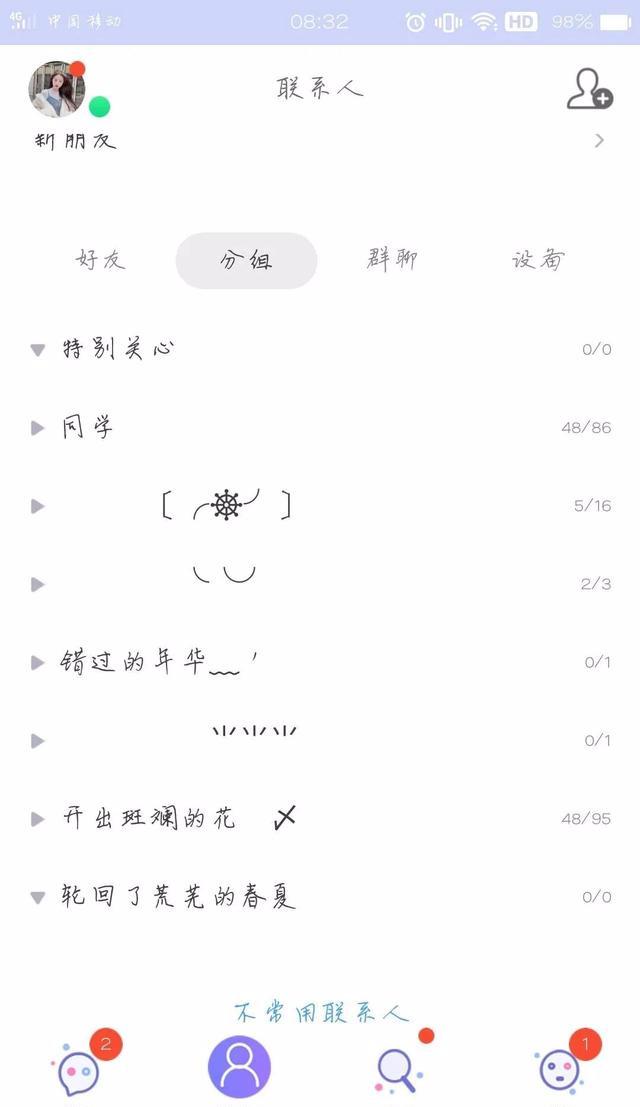Open the contacts tab in bottom bar
This screenshot has width=640, height=1107.
click(239, 1067)
